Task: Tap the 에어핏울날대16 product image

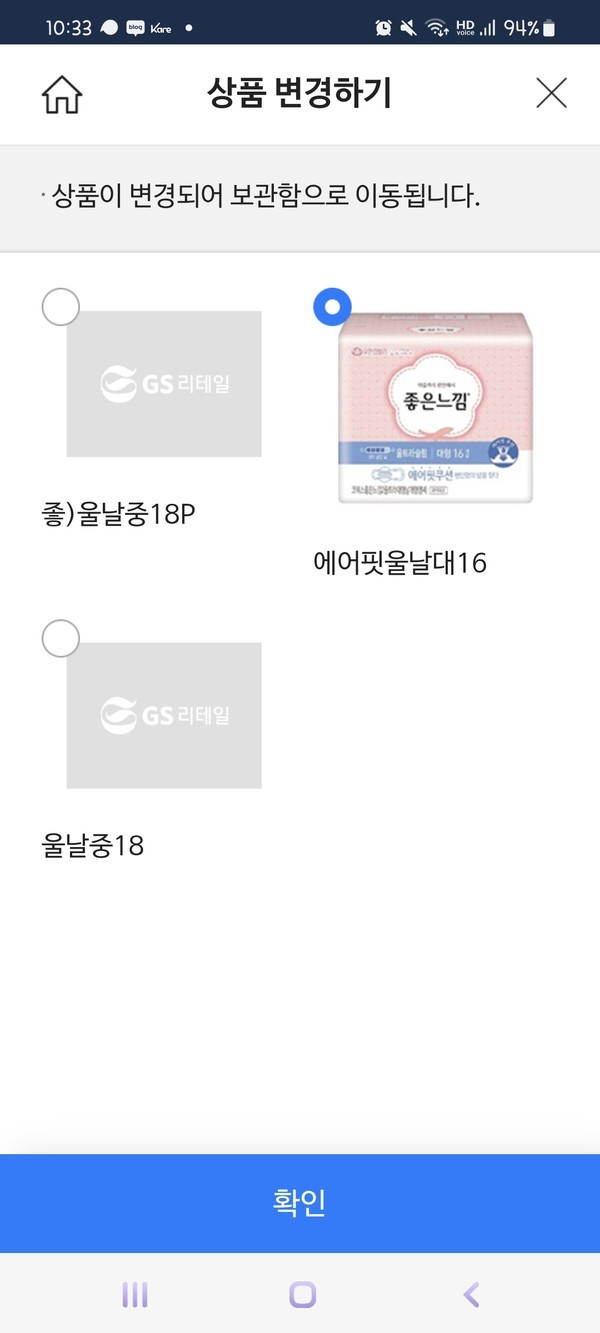Action: click(x=435, y=407)
